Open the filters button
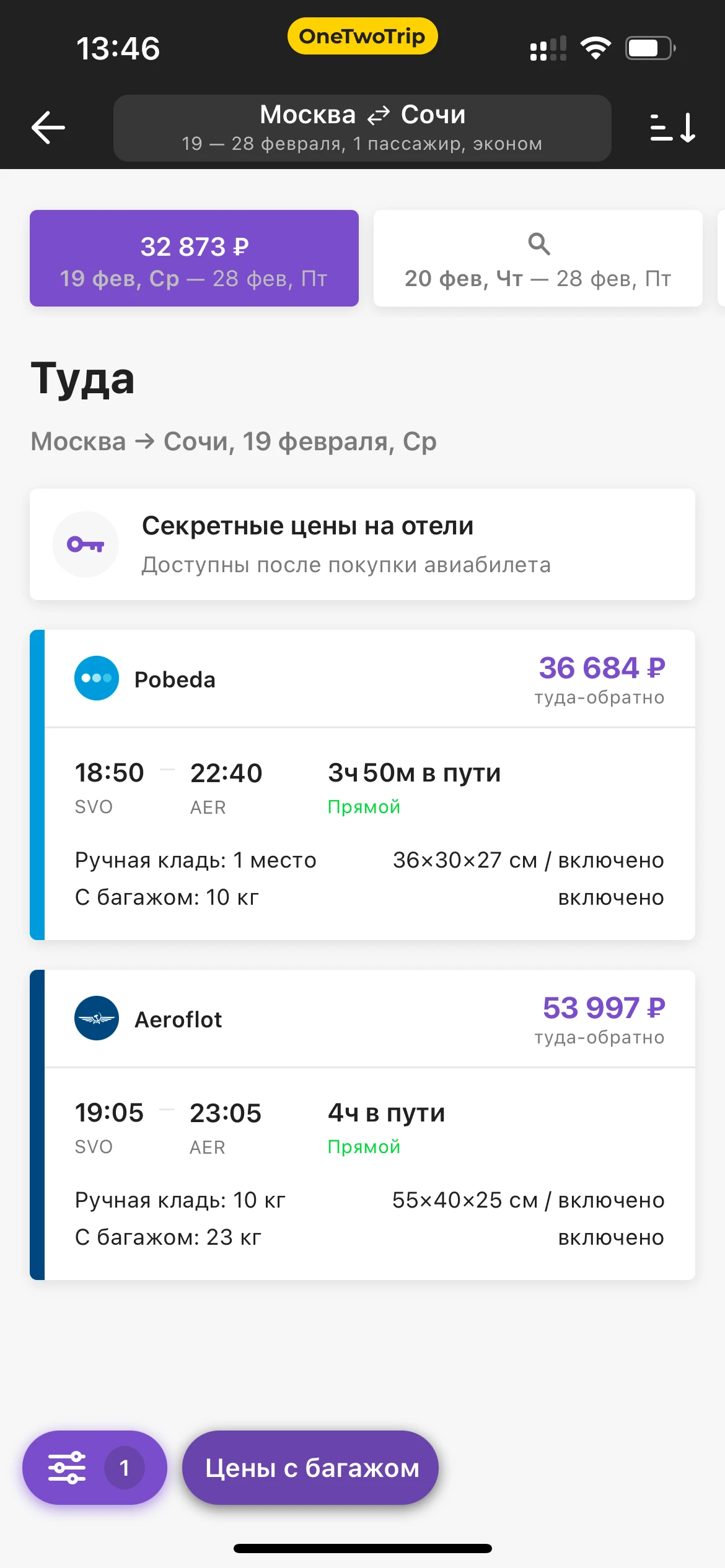This screenshot has height=1568, width=725. pyautogui.click(x=94, y=1467)
